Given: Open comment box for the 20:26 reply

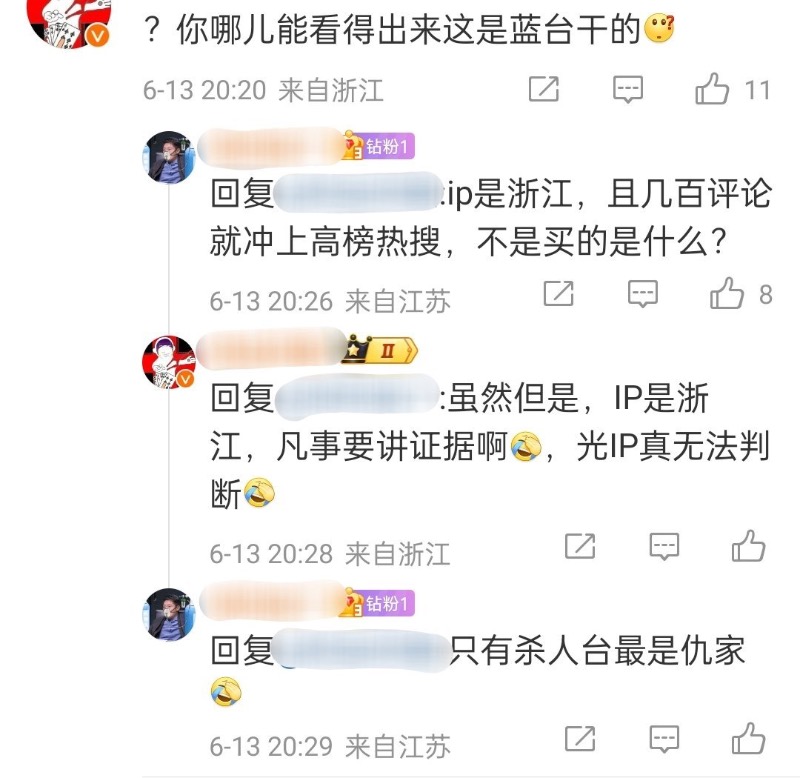Looking at the screenshot, I should pyautogui.click(x=642, y=294).
